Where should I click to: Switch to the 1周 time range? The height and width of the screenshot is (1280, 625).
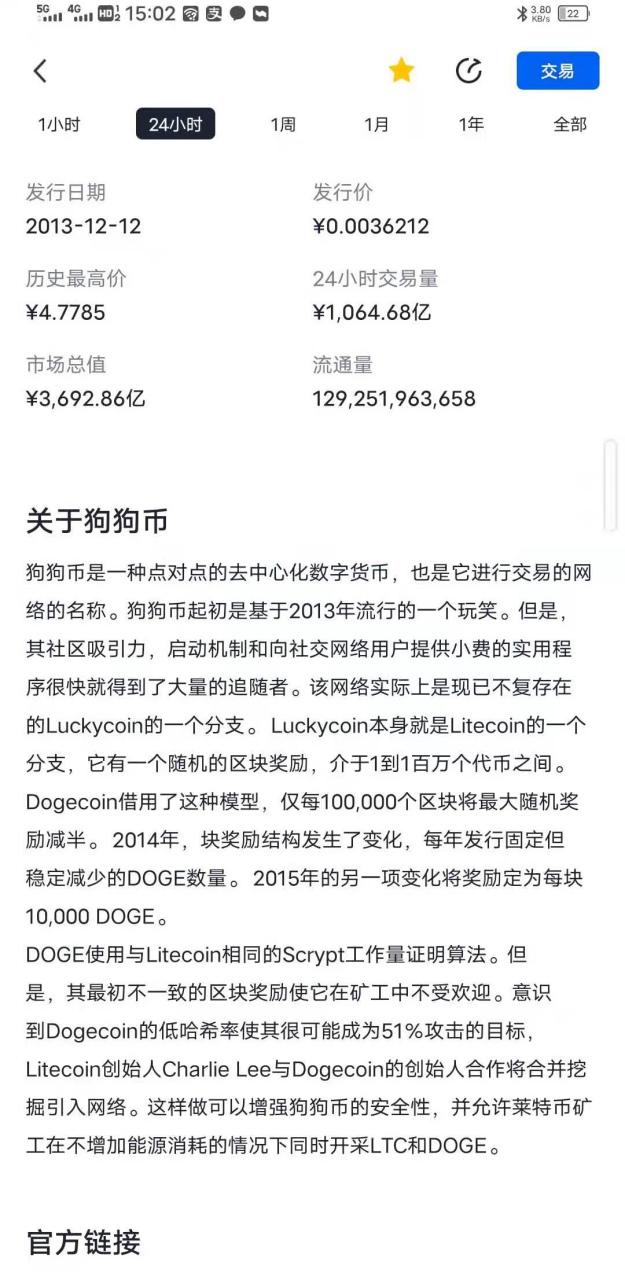click(x=283, y=125)
